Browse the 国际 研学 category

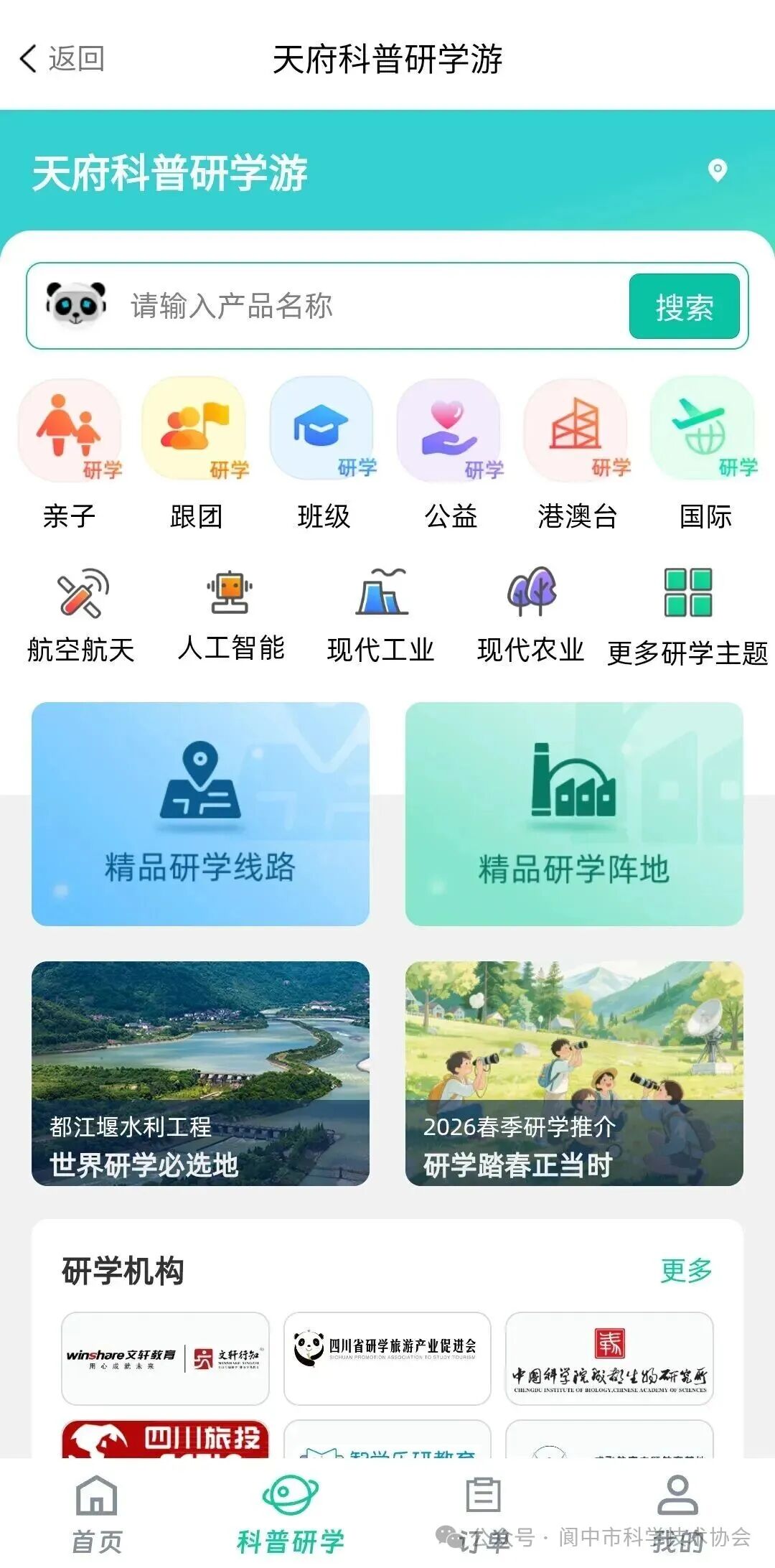point(705,454)
